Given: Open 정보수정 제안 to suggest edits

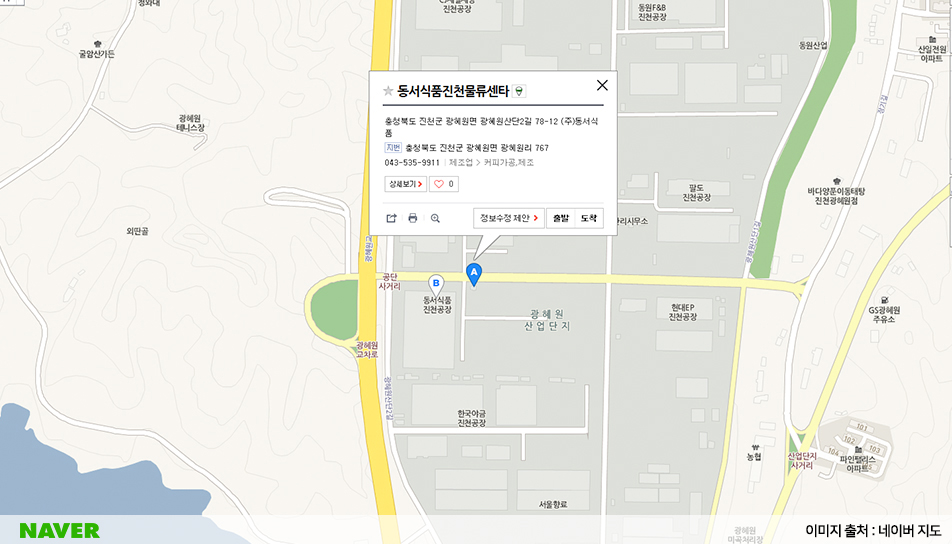Looking at the screenshot, I should [x=509, y=218].
